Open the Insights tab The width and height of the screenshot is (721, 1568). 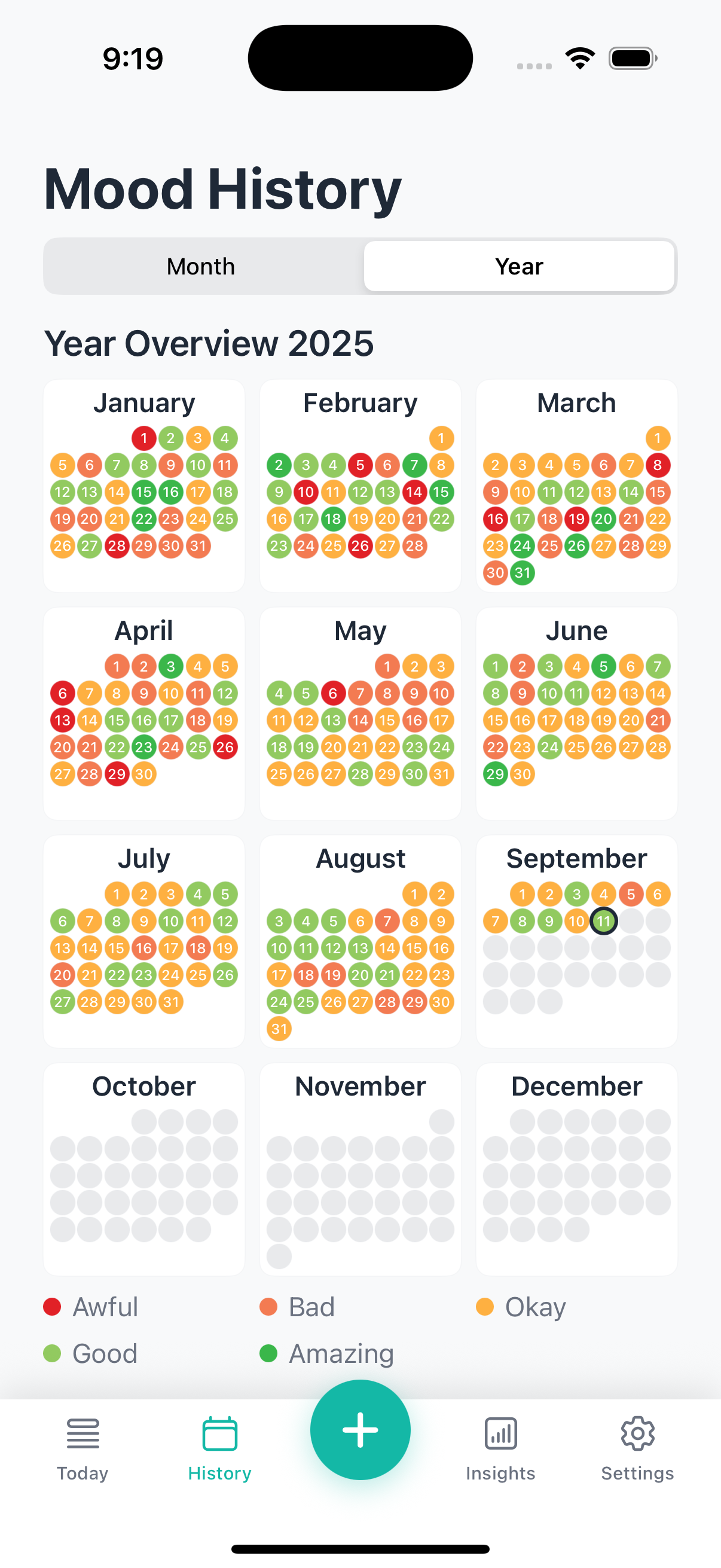coord(500,1448)
